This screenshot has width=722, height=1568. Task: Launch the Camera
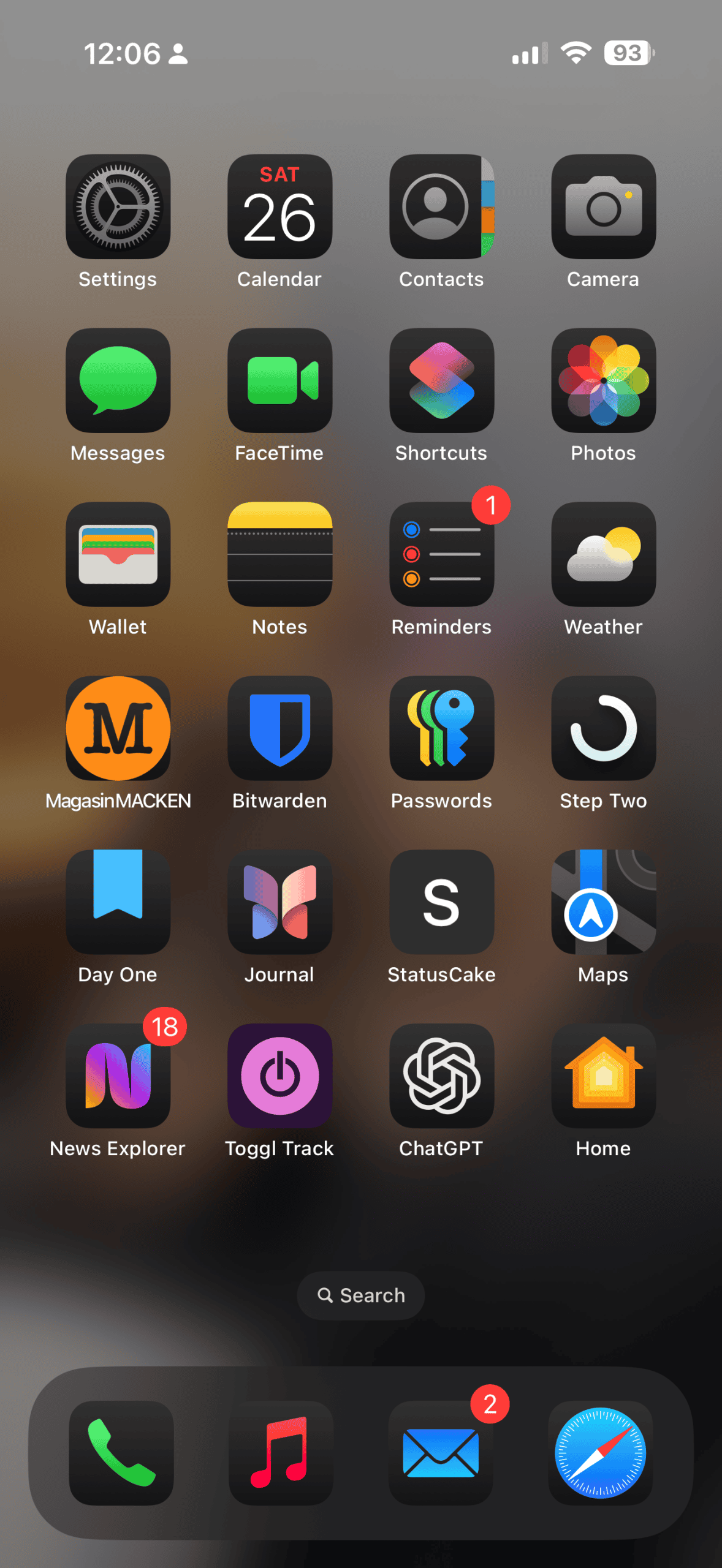pyautogui.click(x=603, y=206)
